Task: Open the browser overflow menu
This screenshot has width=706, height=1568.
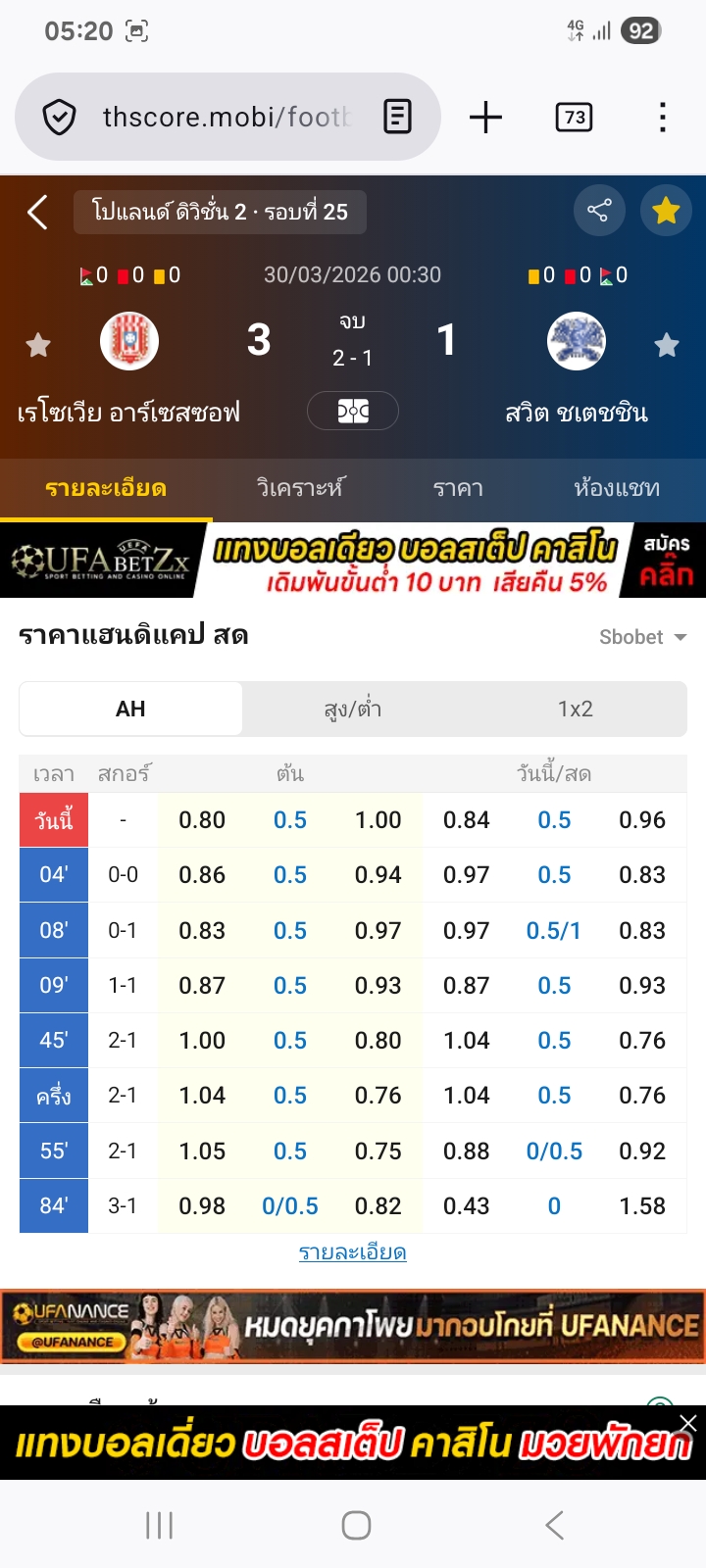Action: (663, 118)
